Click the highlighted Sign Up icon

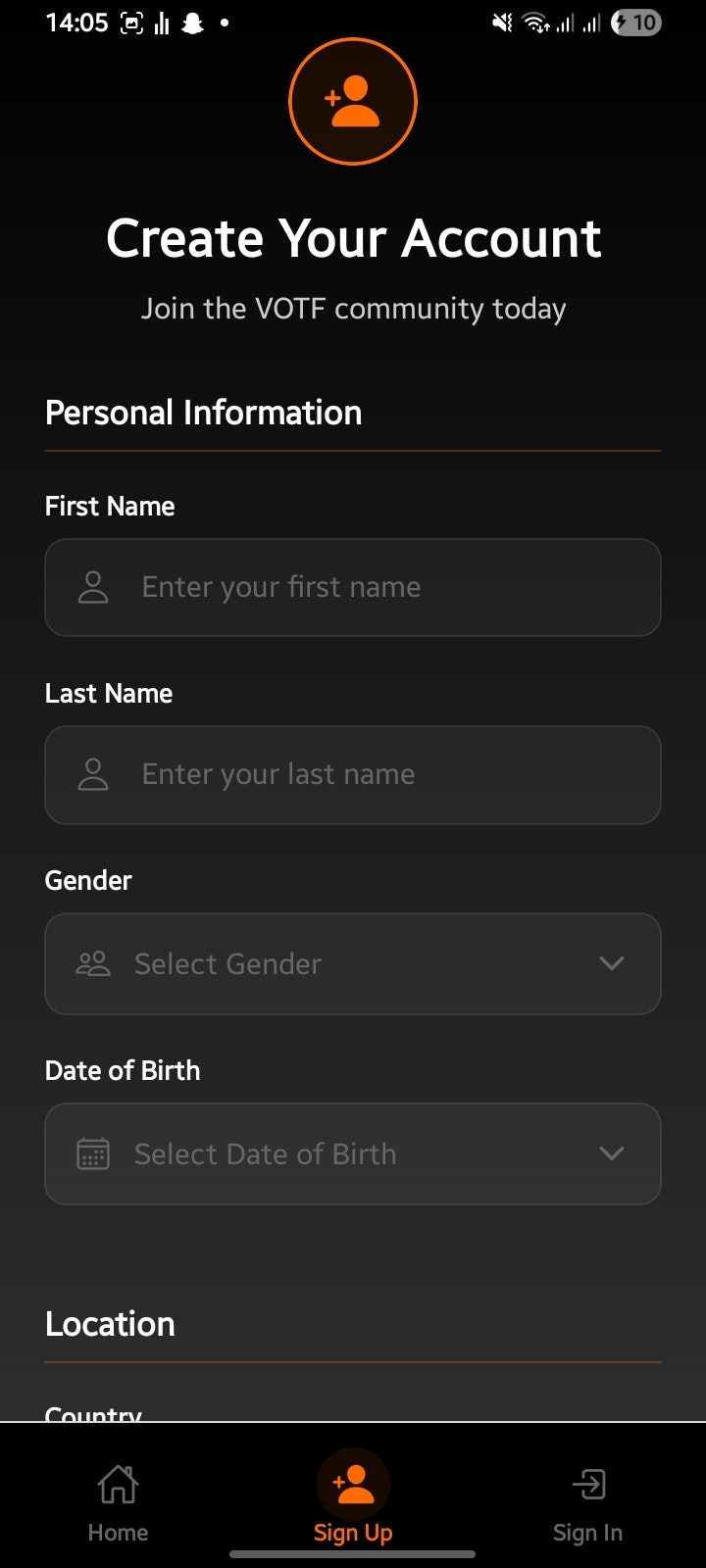[353, 1483]
